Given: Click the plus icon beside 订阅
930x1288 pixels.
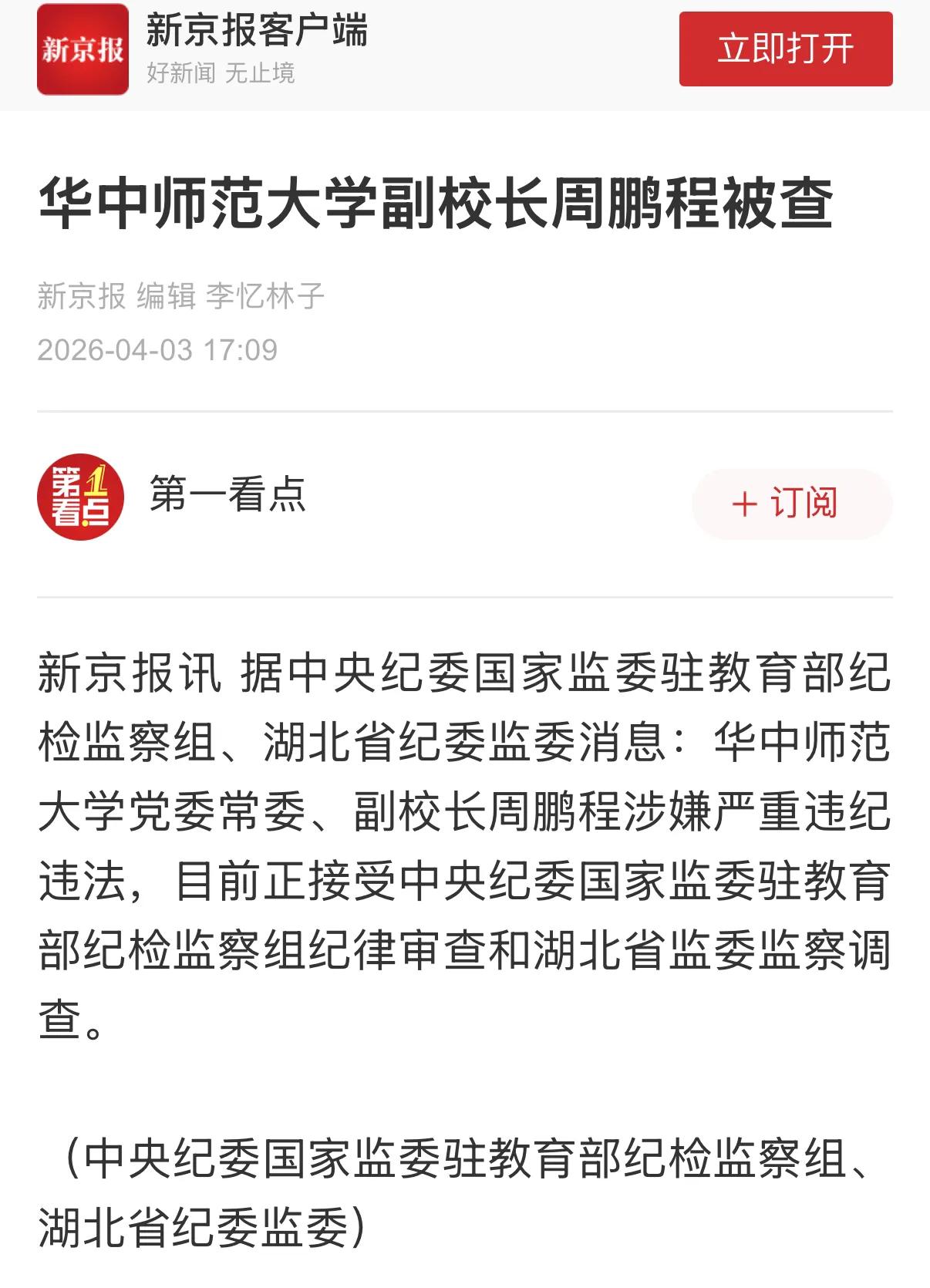Looking at the screenshot, I should (743, 505).
